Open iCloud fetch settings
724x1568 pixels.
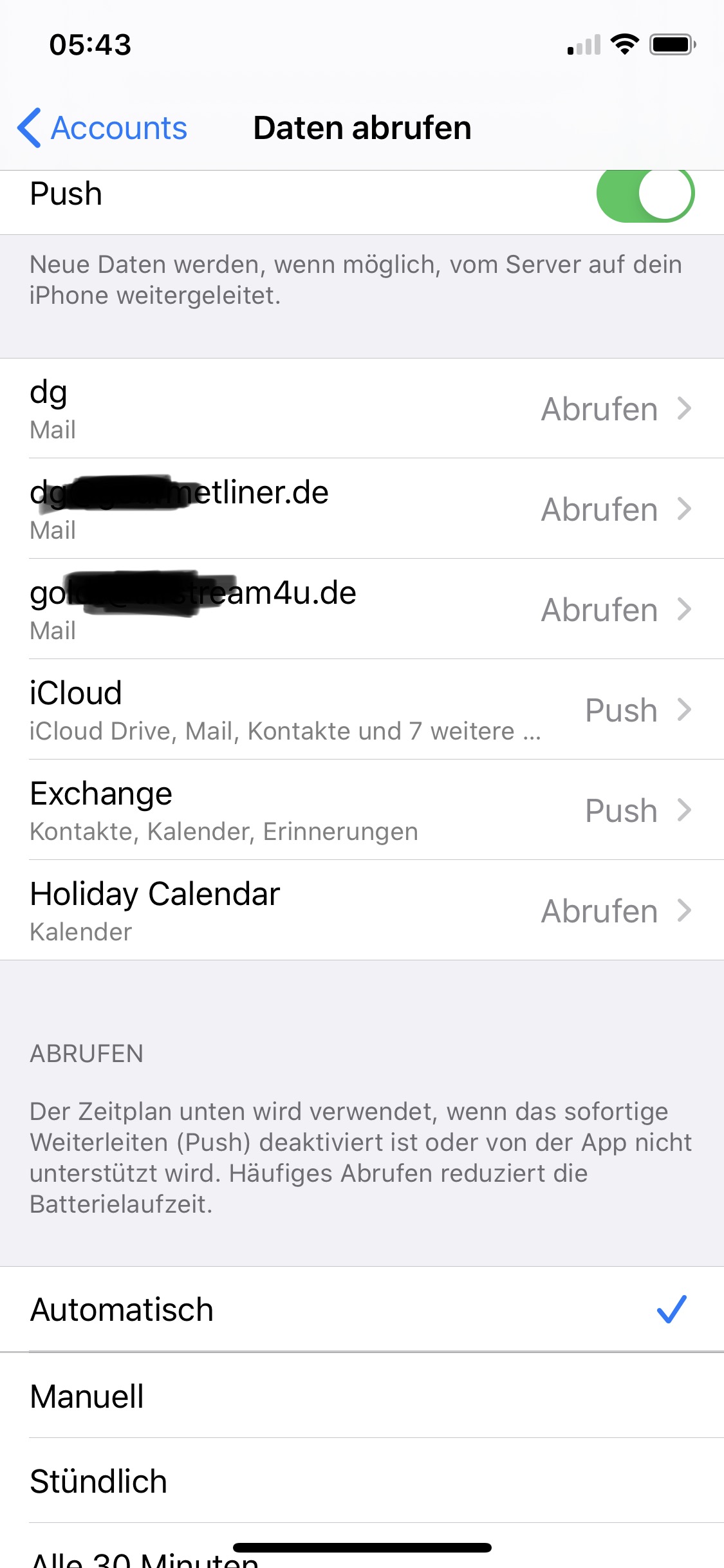[362, 710]
